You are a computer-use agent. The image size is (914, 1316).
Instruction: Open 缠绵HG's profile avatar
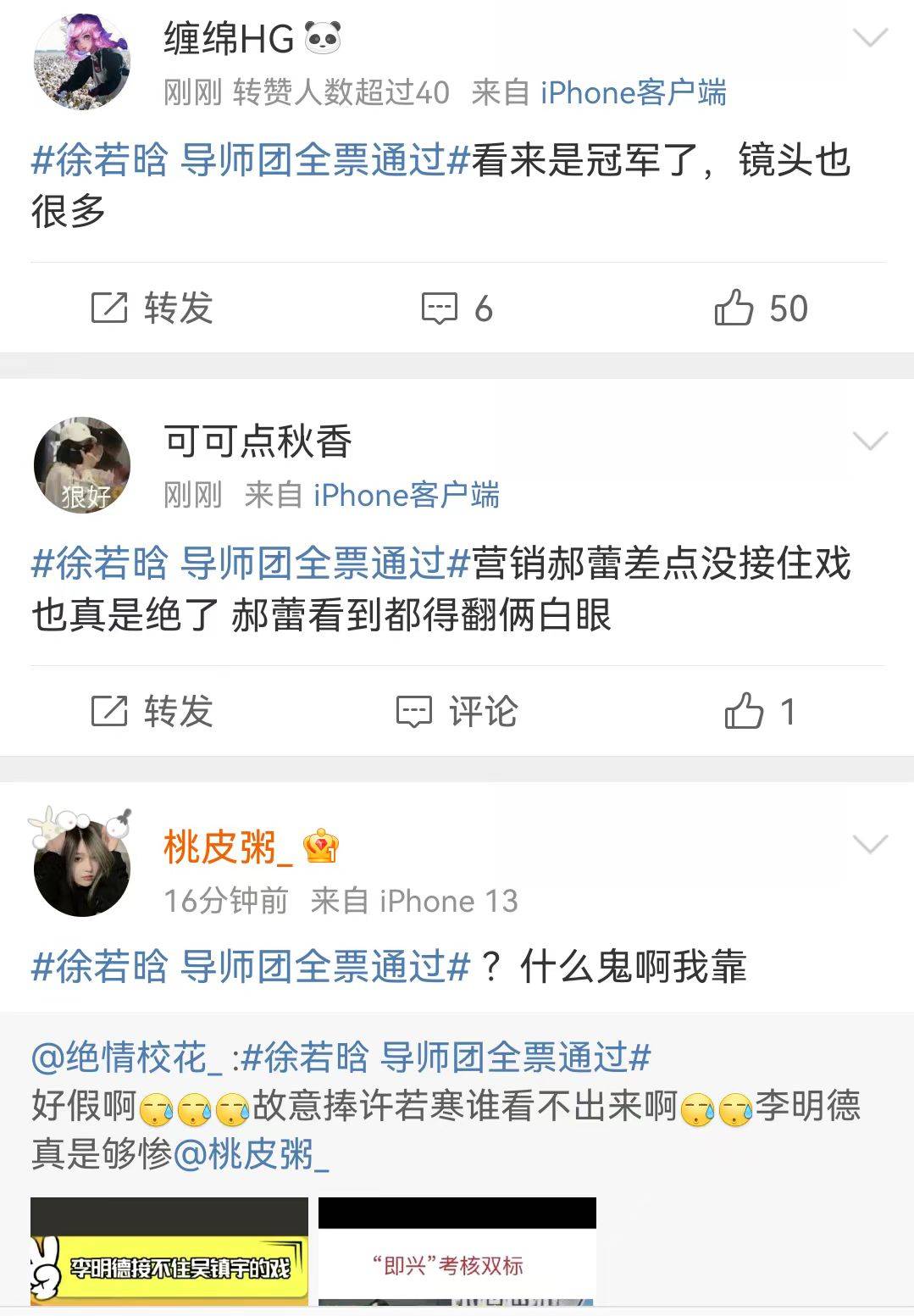point(82,62)
